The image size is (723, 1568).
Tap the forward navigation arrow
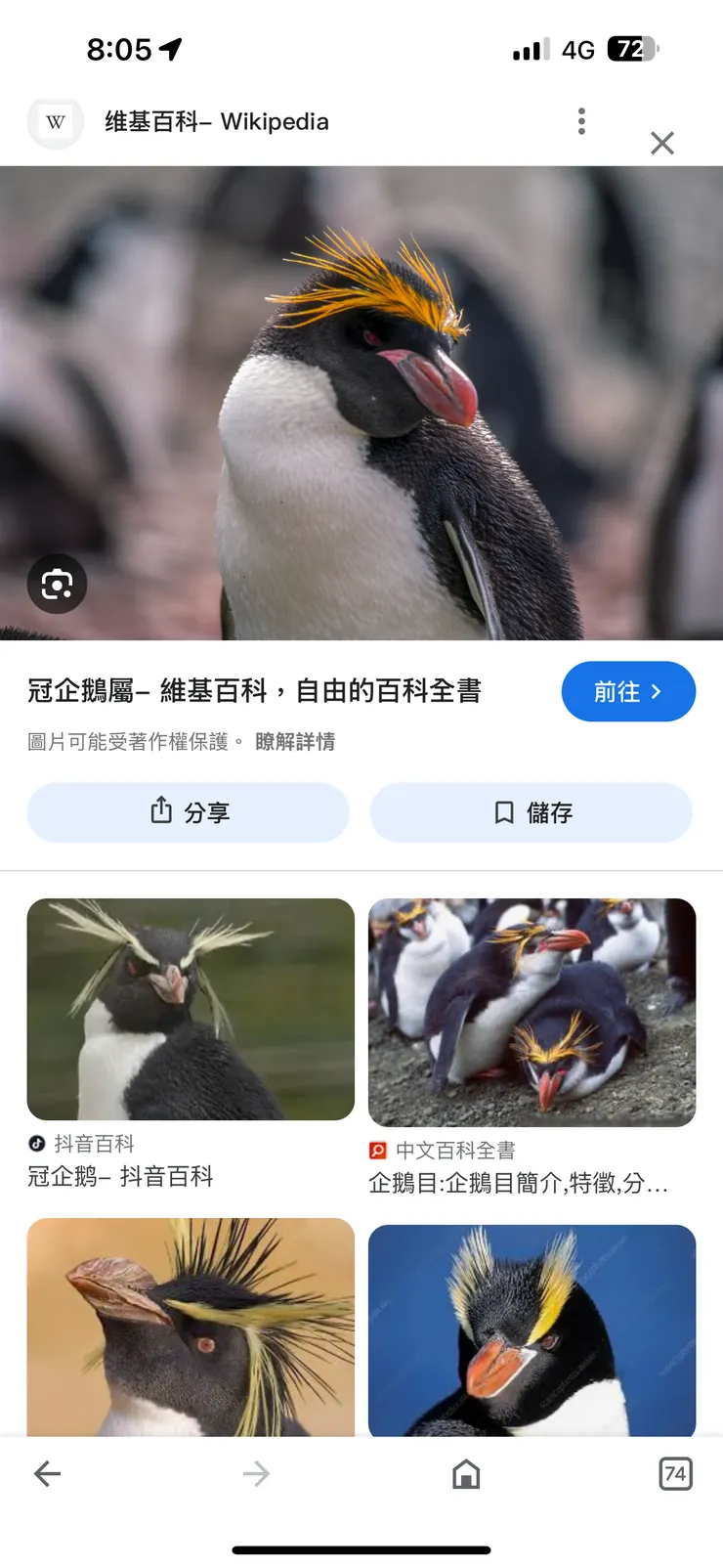(x=254, y=1474)
